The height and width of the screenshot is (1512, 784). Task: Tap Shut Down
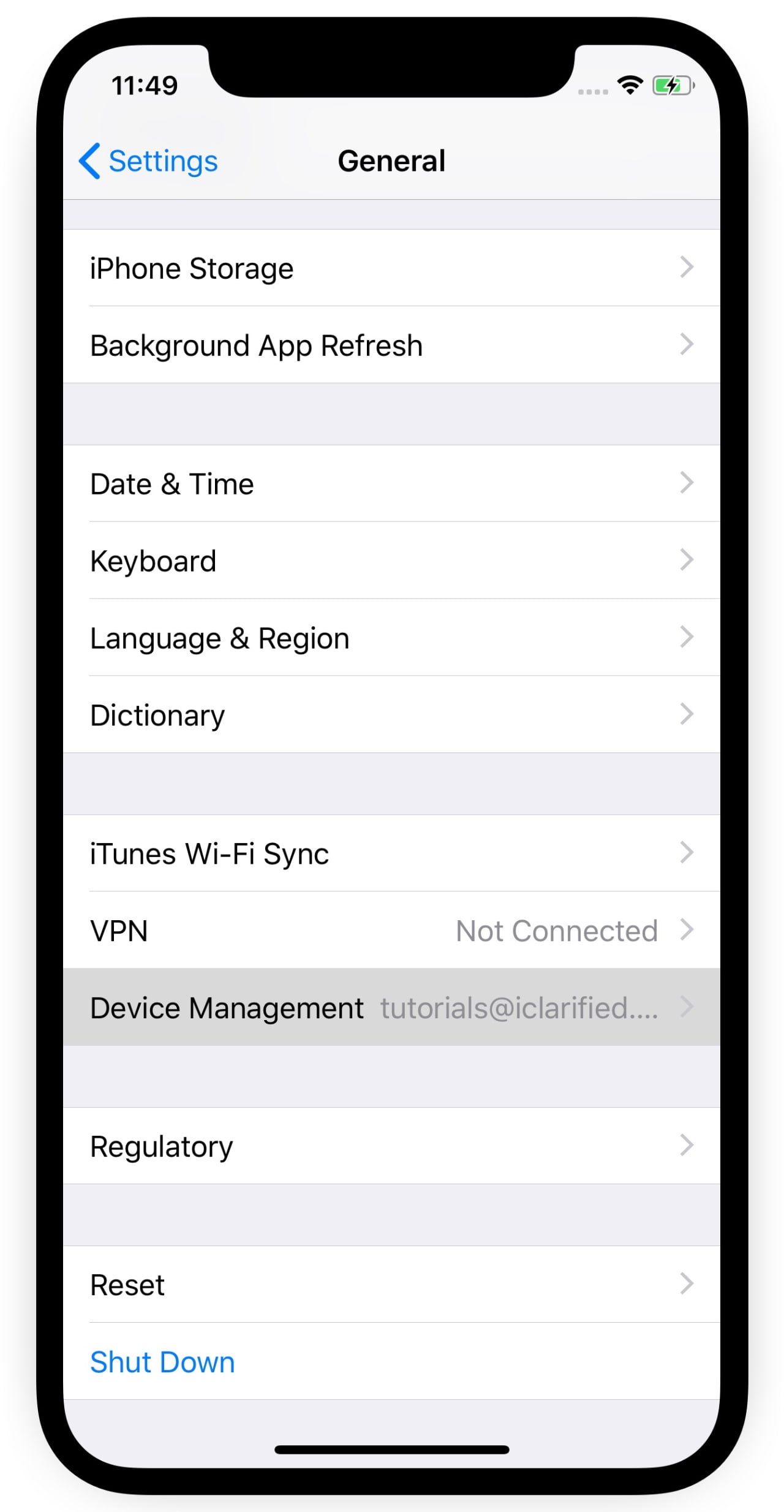tap(162, 1361)
